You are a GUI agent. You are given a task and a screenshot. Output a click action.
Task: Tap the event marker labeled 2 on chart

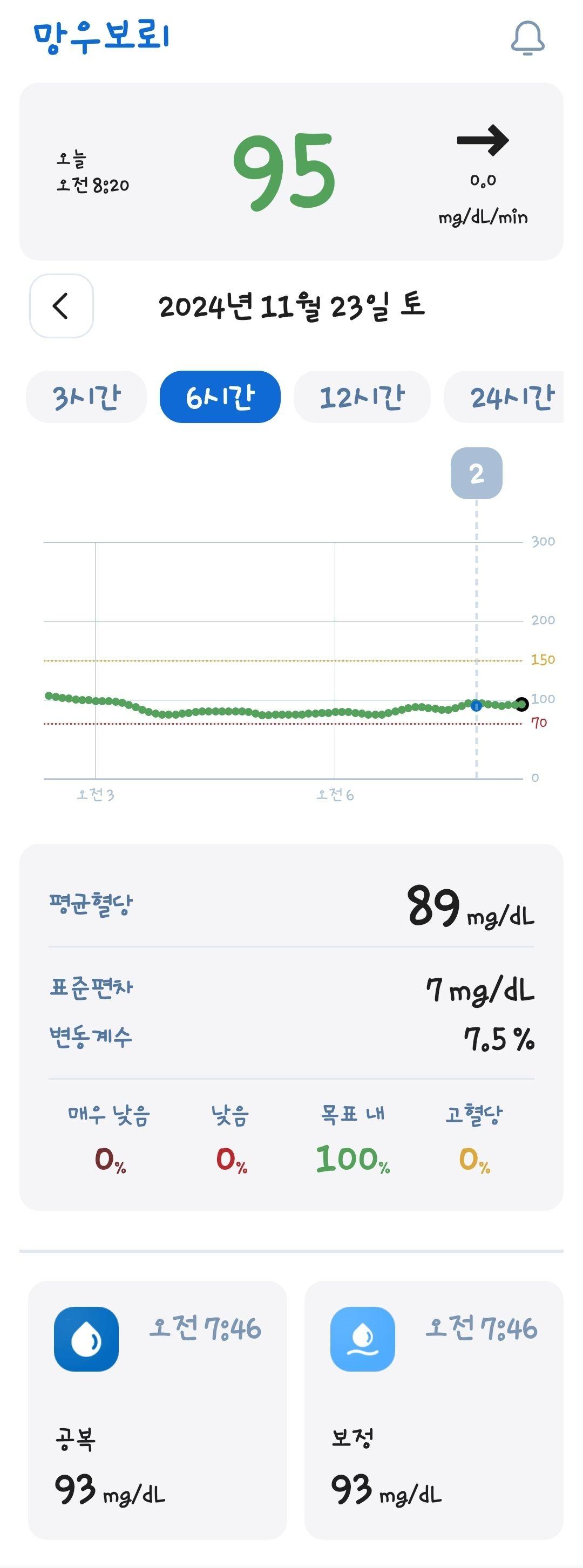477,473
